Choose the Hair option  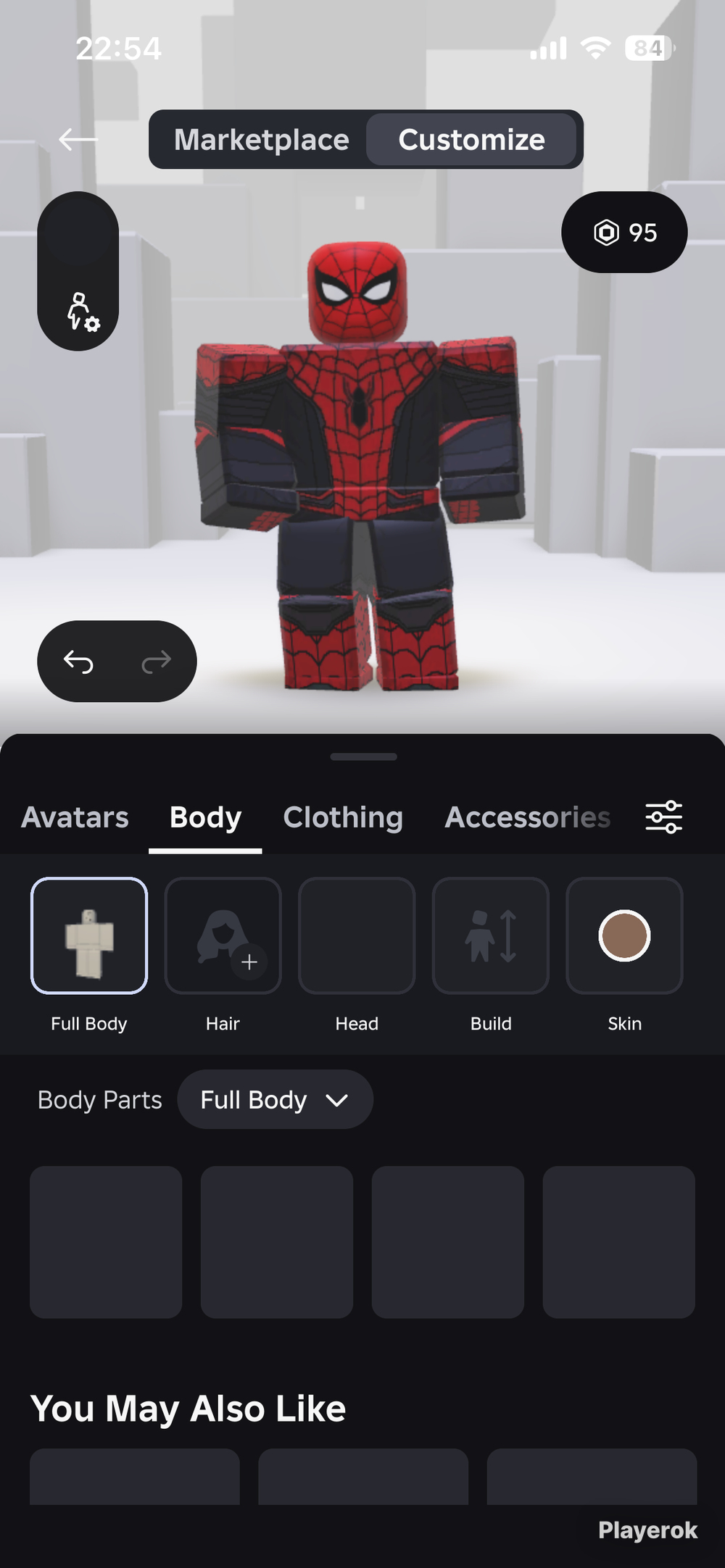[223, 935]
